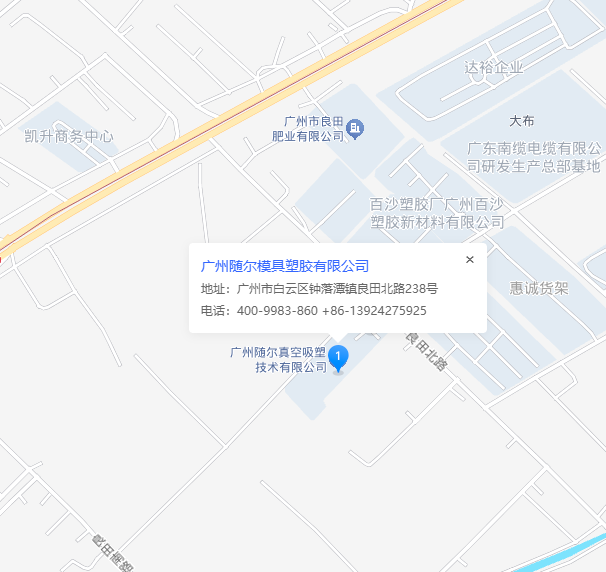Tap the blue map marker numbered 1
Image resolution: width=606 pixels, height=572 pixels.
click(x=338, y=357)
